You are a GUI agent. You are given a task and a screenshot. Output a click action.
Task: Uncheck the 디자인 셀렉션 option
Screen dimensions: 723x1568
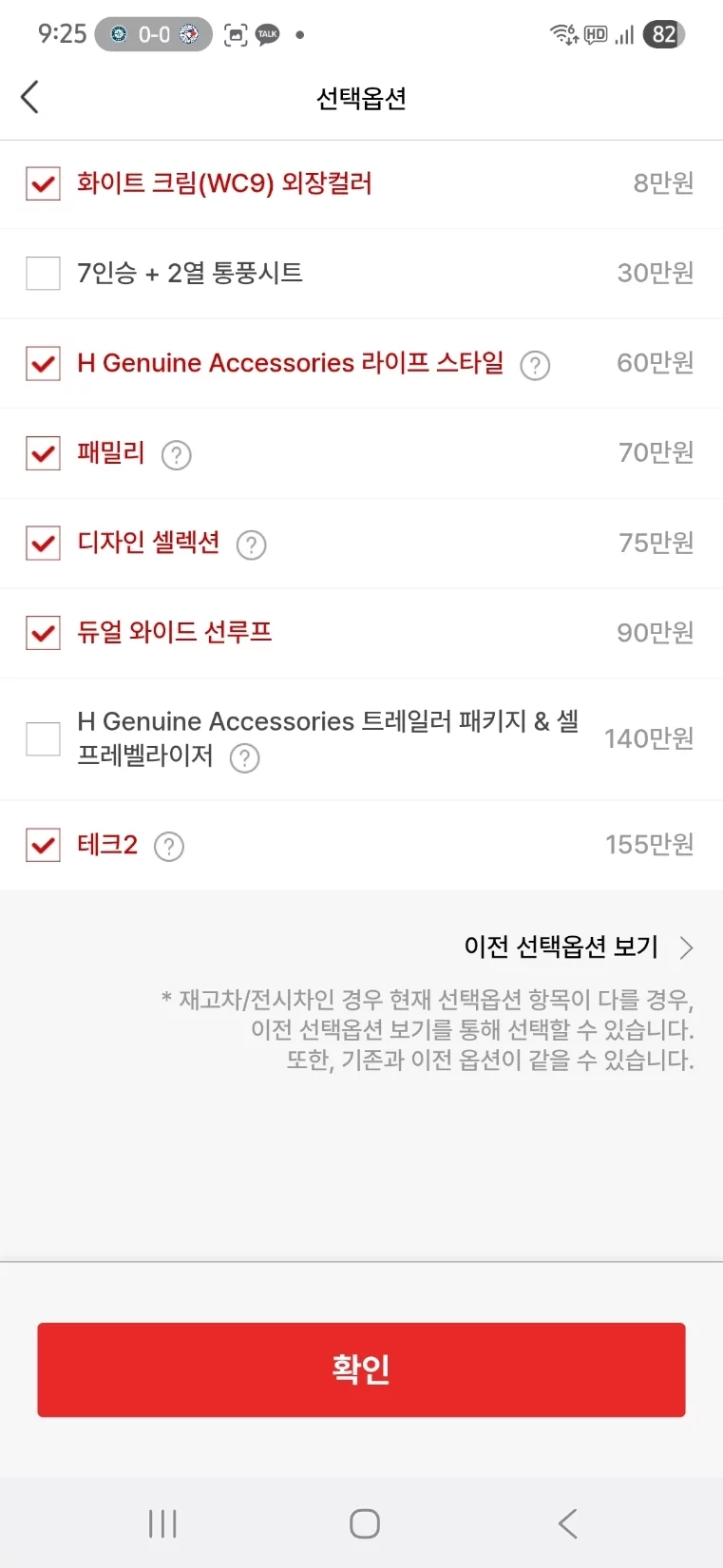tap(43, 543)
